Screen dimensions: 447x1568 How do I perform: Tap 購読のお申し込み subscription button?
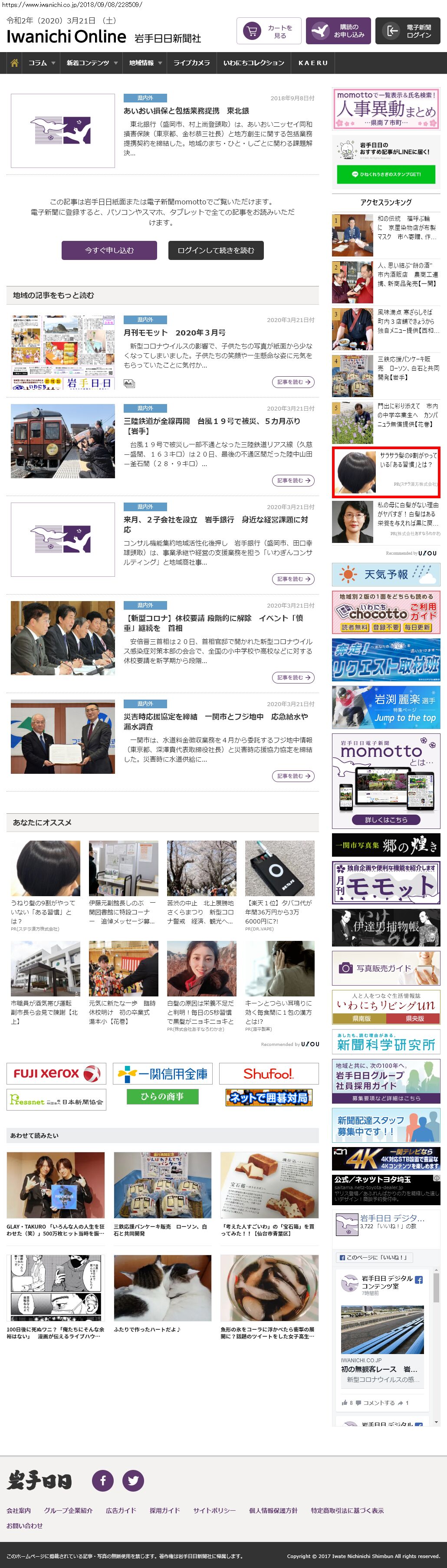(338, 31)
